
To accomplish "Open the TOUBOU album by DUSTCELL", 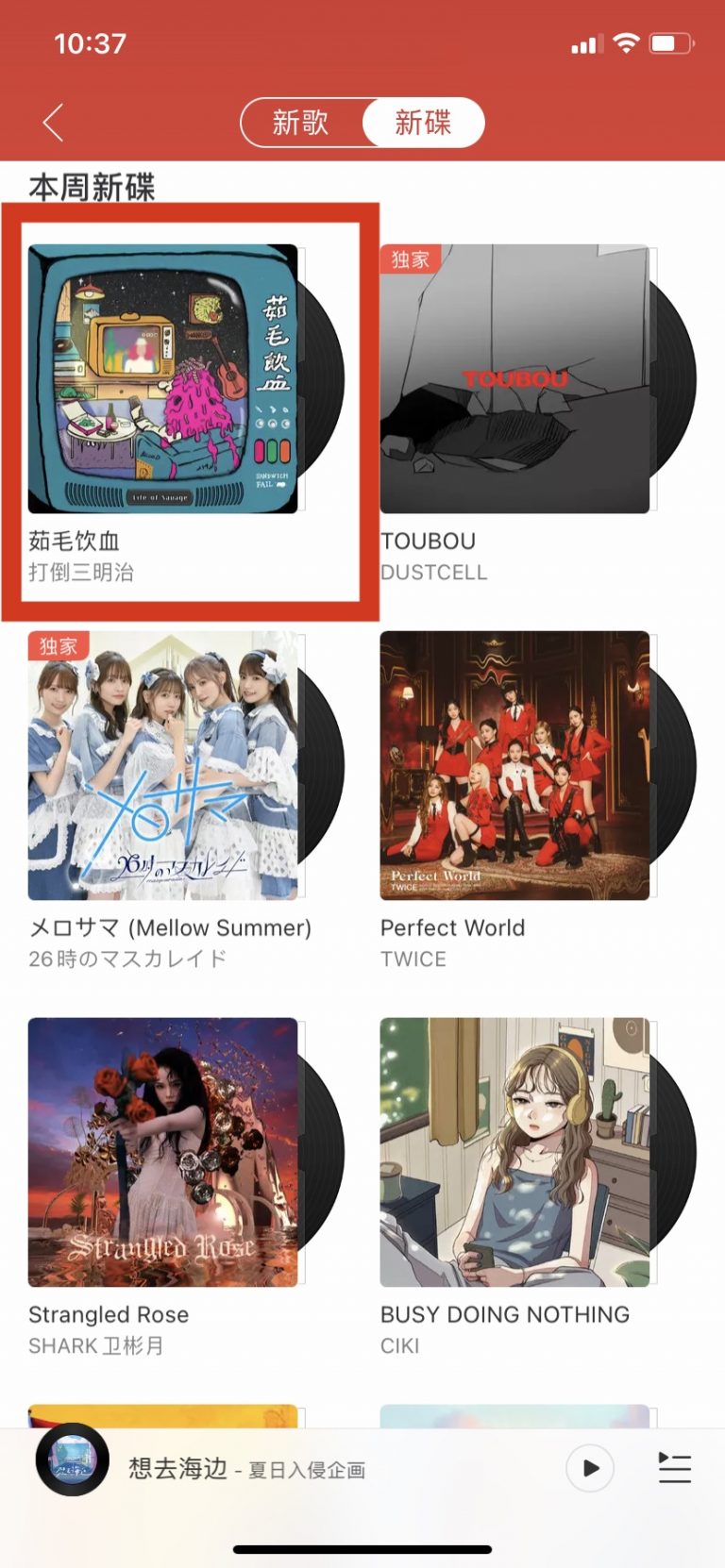I will click(x=514, y=379).
